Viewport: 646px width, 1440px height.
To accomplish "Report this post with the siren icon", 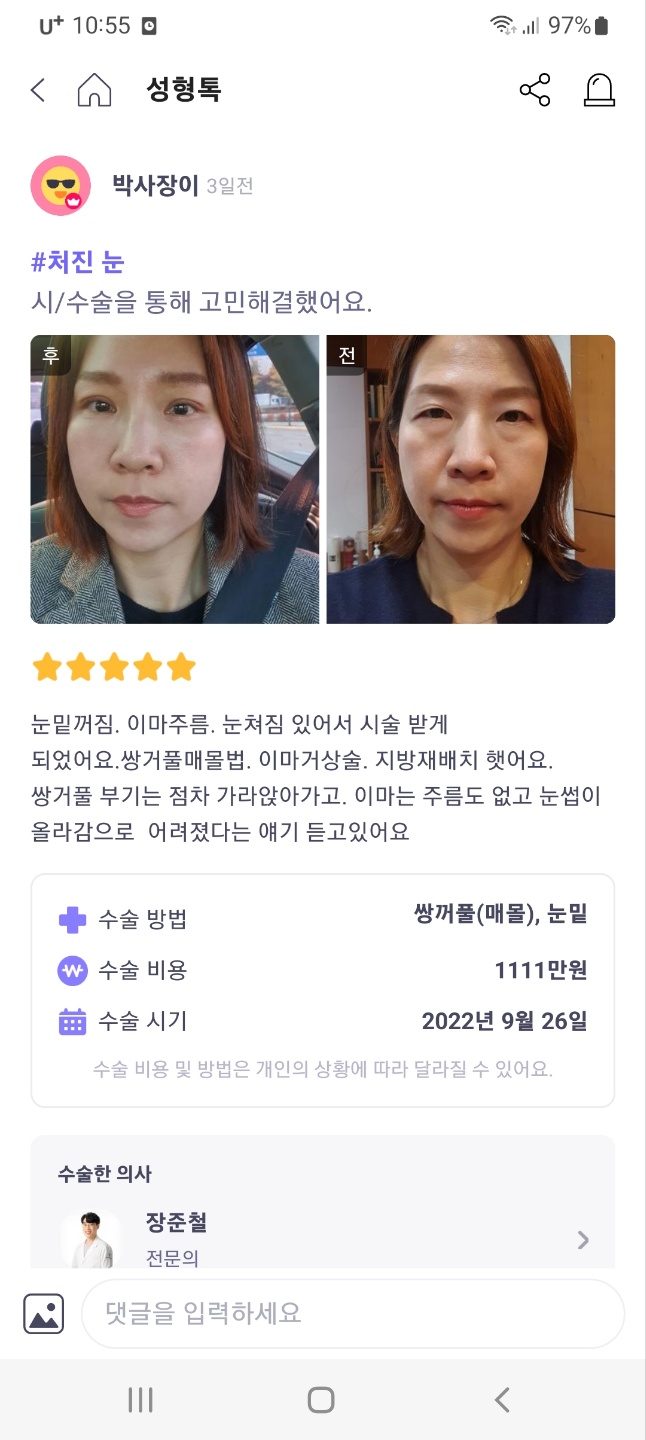I will pos(598,90).
